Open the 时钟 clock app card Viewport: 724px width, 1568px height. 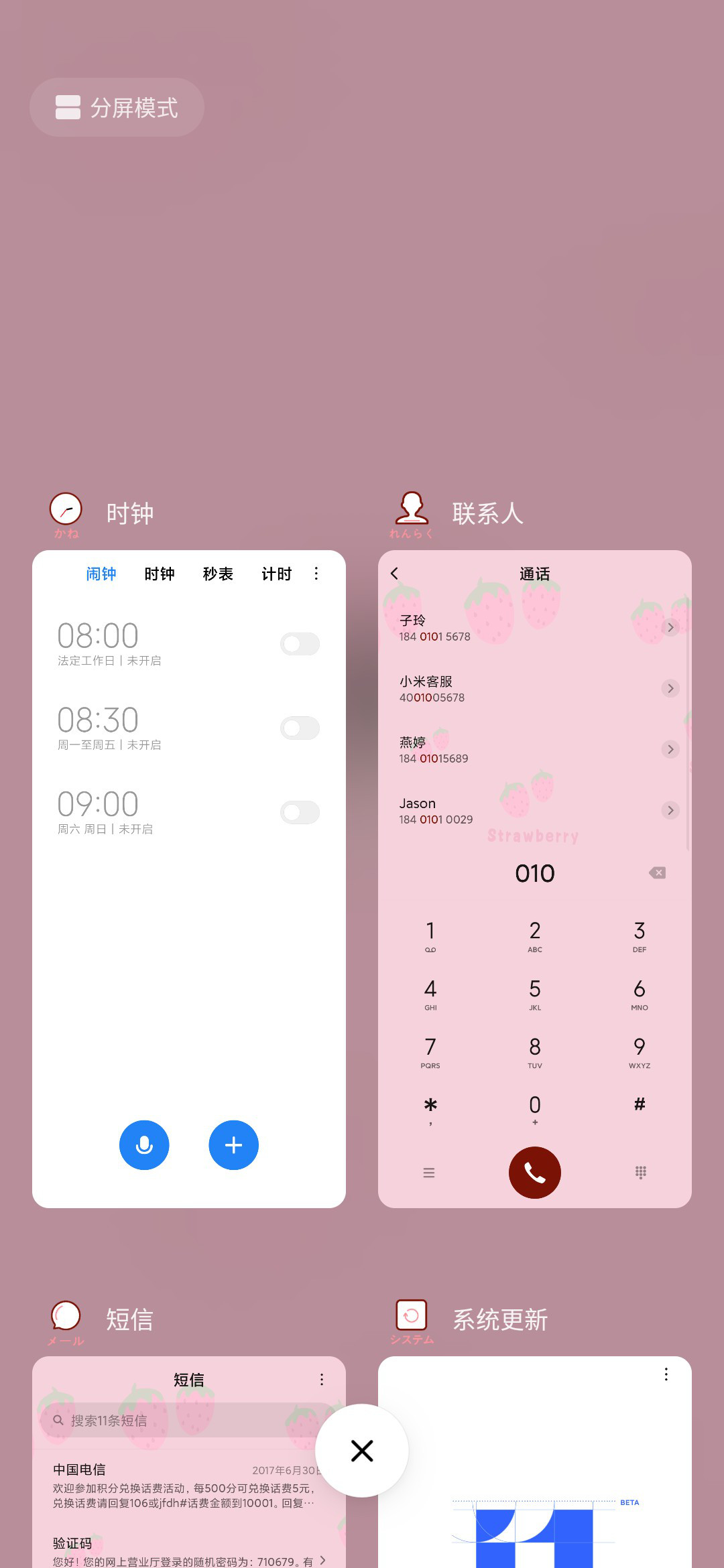click(189, 878)
